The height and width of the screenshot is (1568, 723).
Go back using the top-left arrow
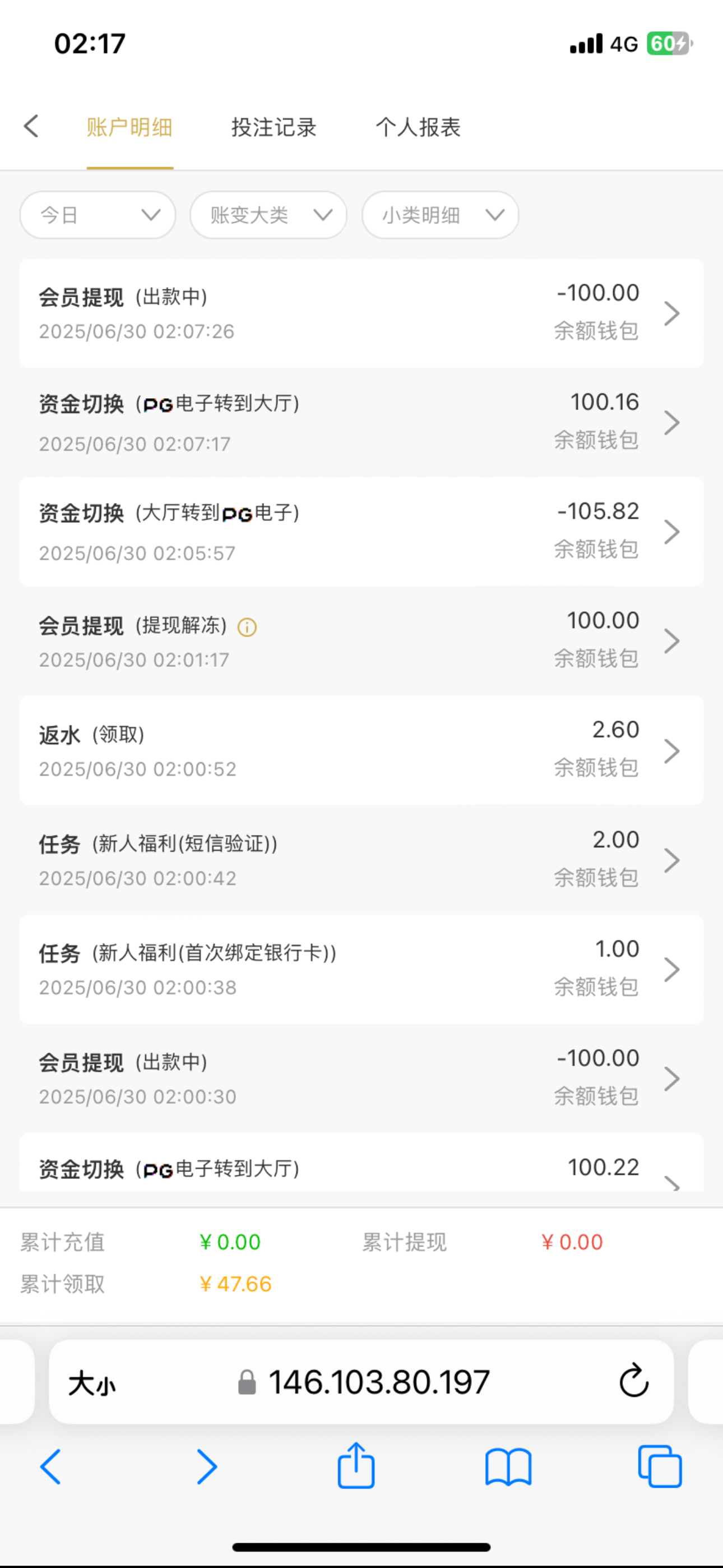(31, 127)
